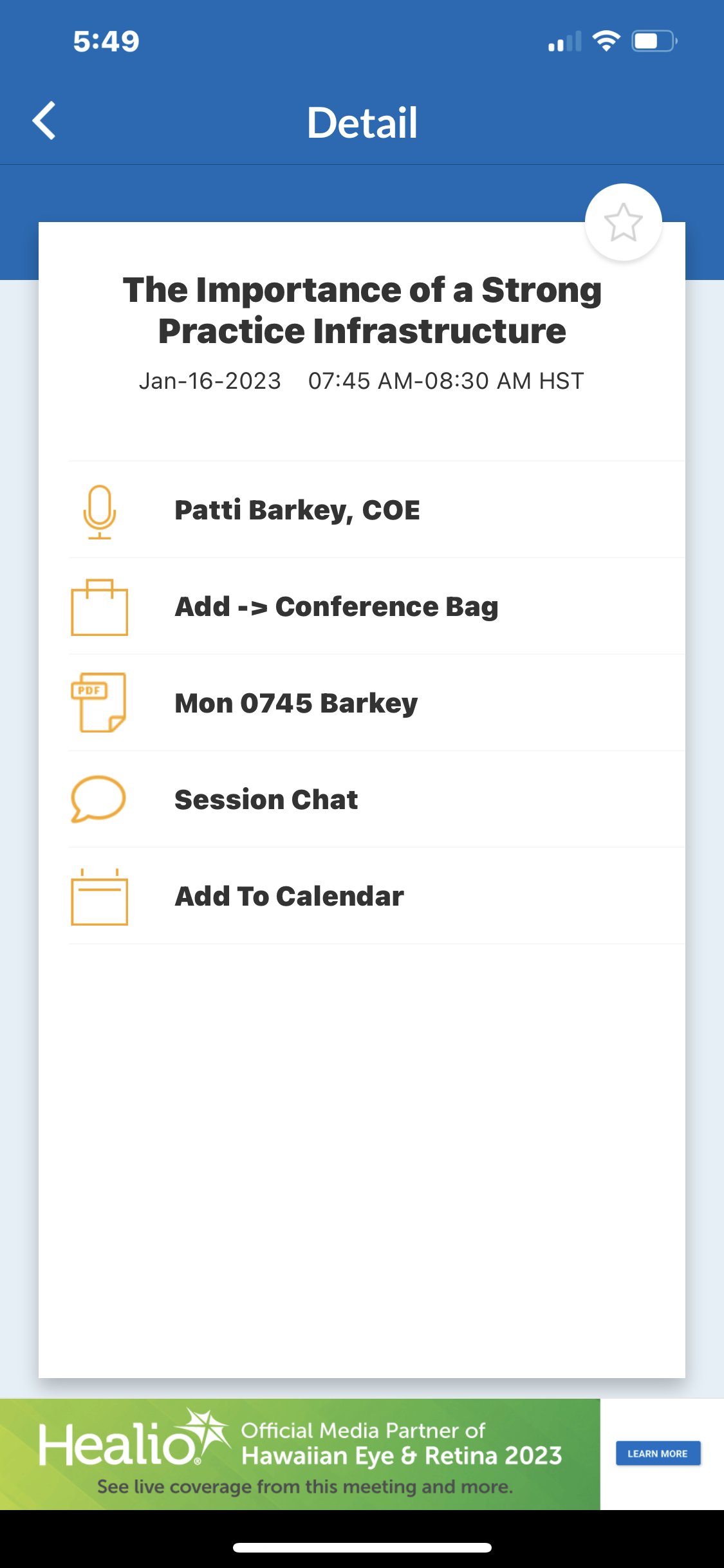The width and height of the screenshot is (724, 1568).
Task: Open the Mon 0745 Barkey PDF
Action: [377, 703]
